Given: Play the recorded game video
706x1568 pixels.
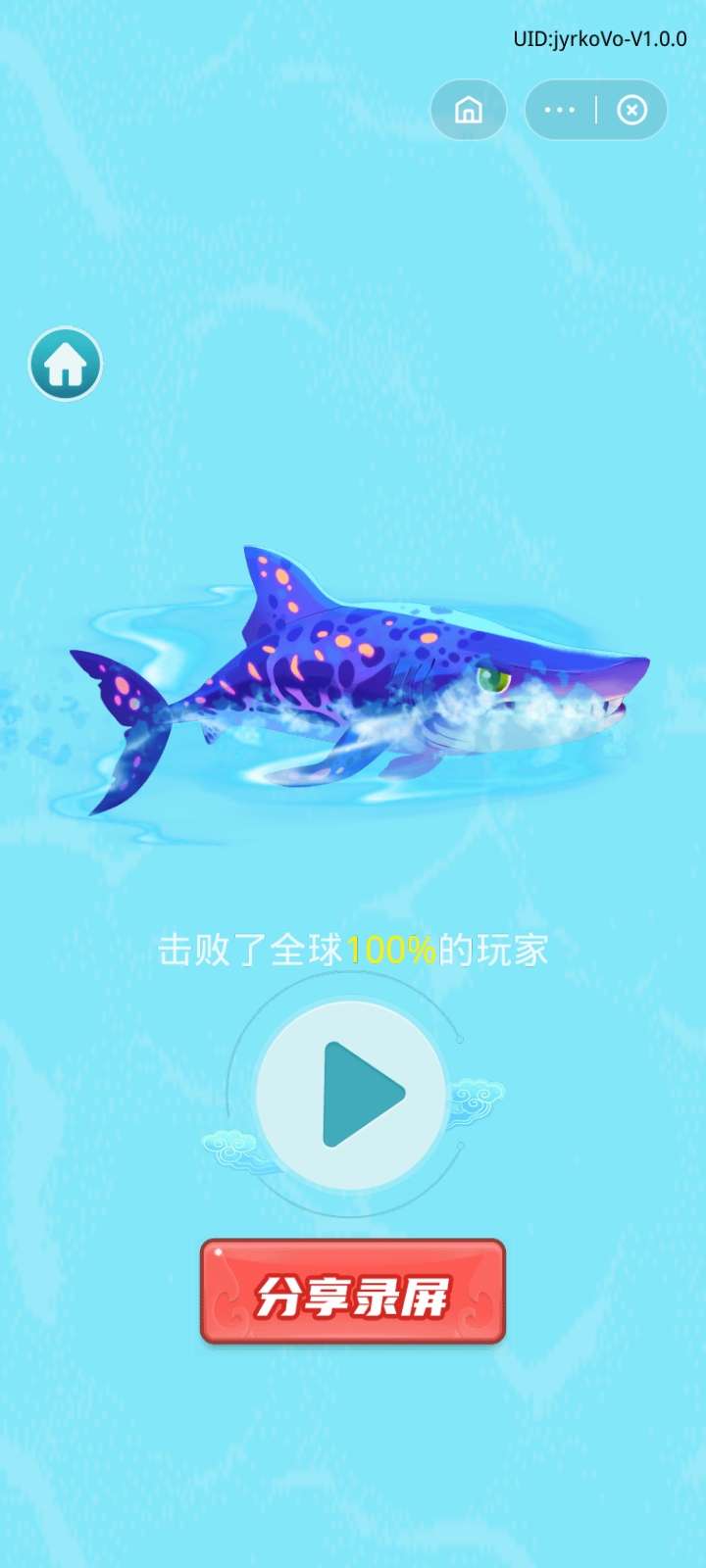Looking at the screenshot, I should (x=353, y=1094).
